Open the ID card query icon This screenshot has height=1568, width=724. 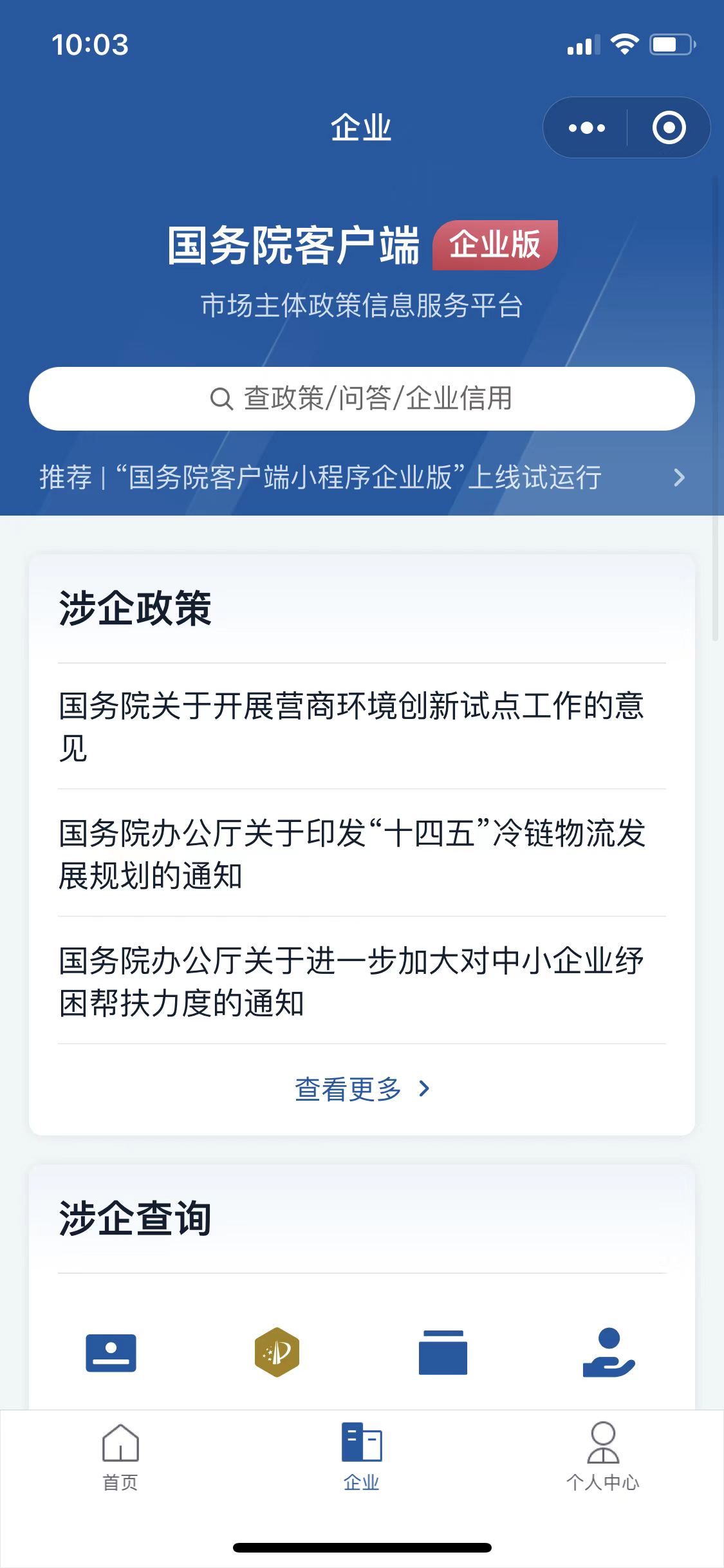click(111, 1352)
